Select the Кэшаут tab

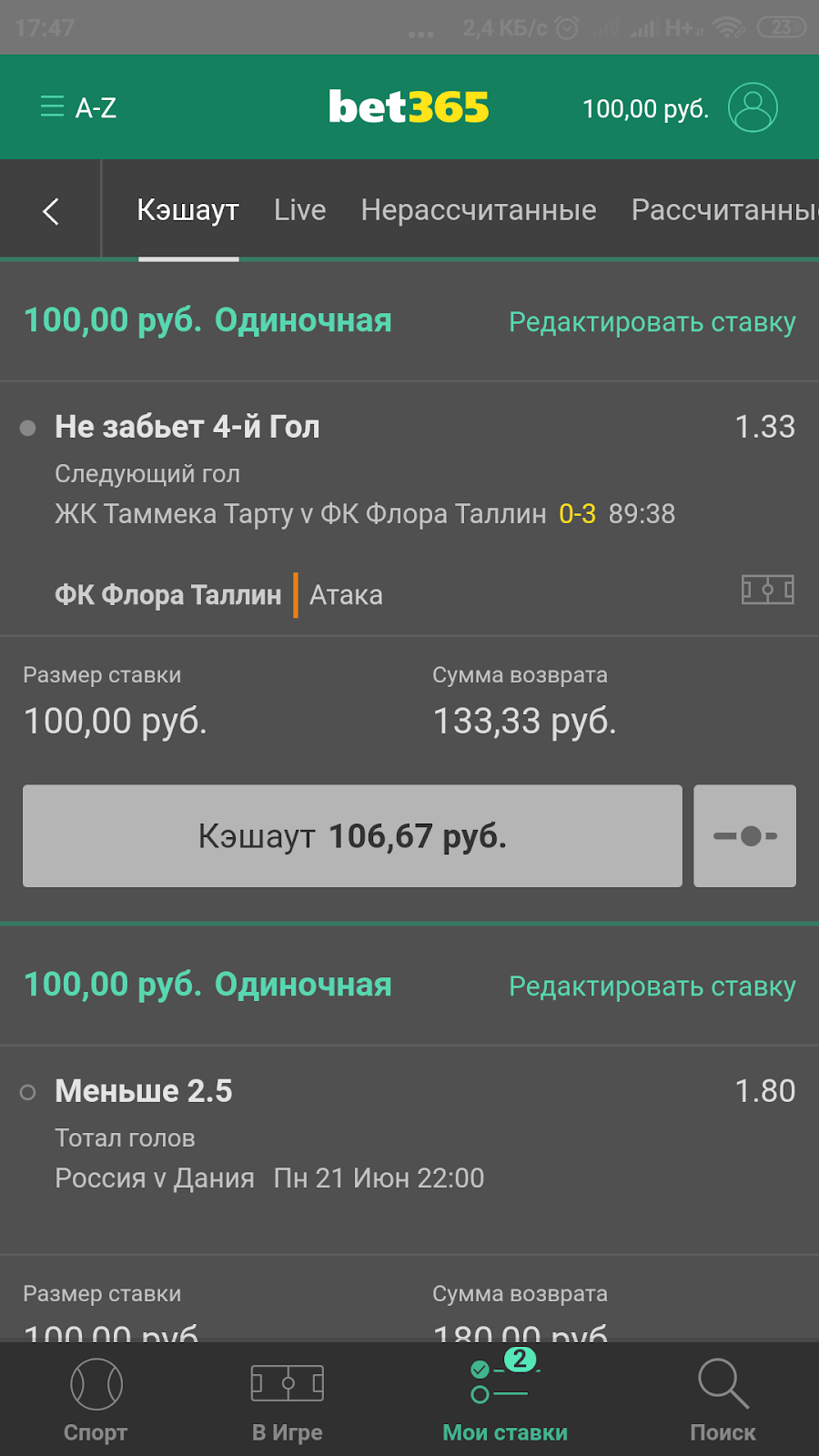[188, 210]
